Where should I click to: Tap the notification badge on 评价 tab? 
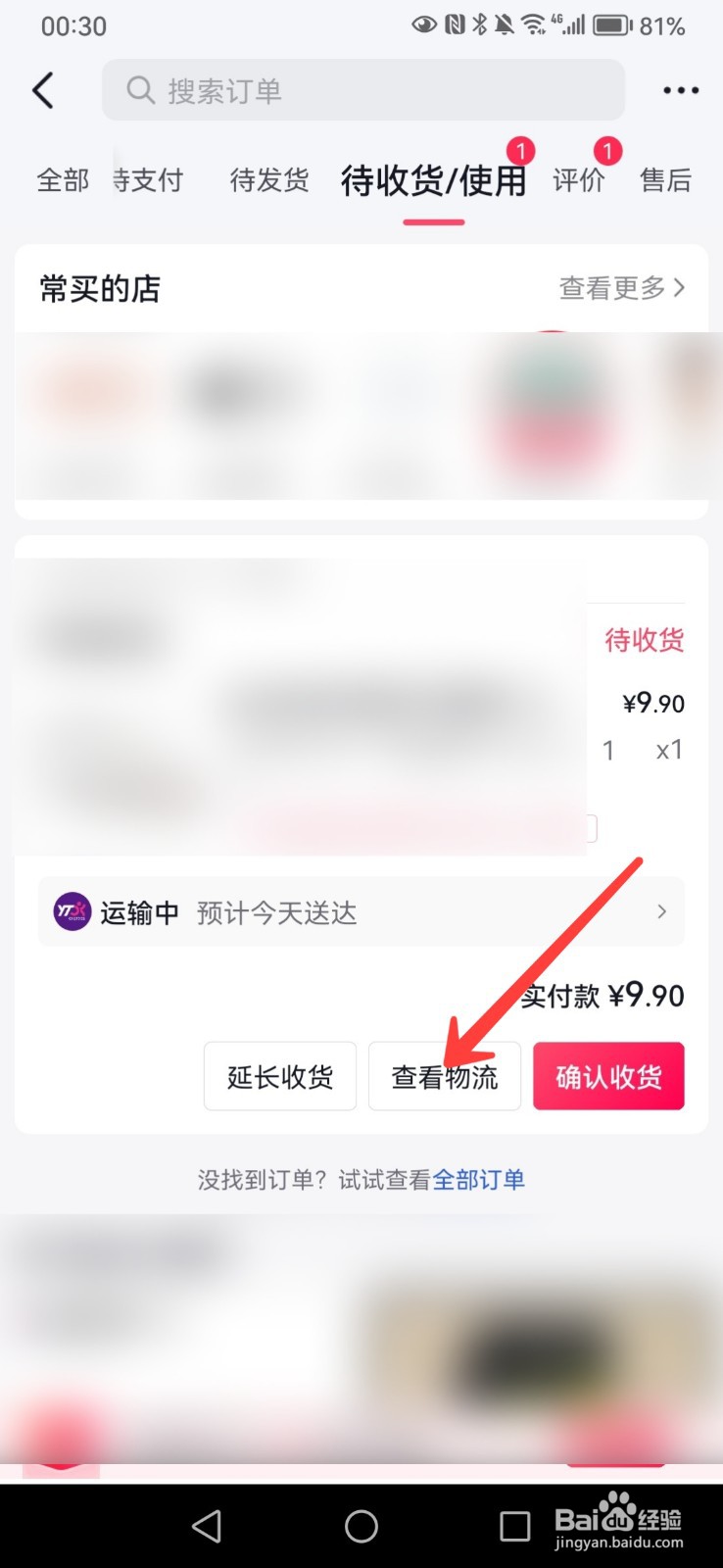(x=607, y=150)
